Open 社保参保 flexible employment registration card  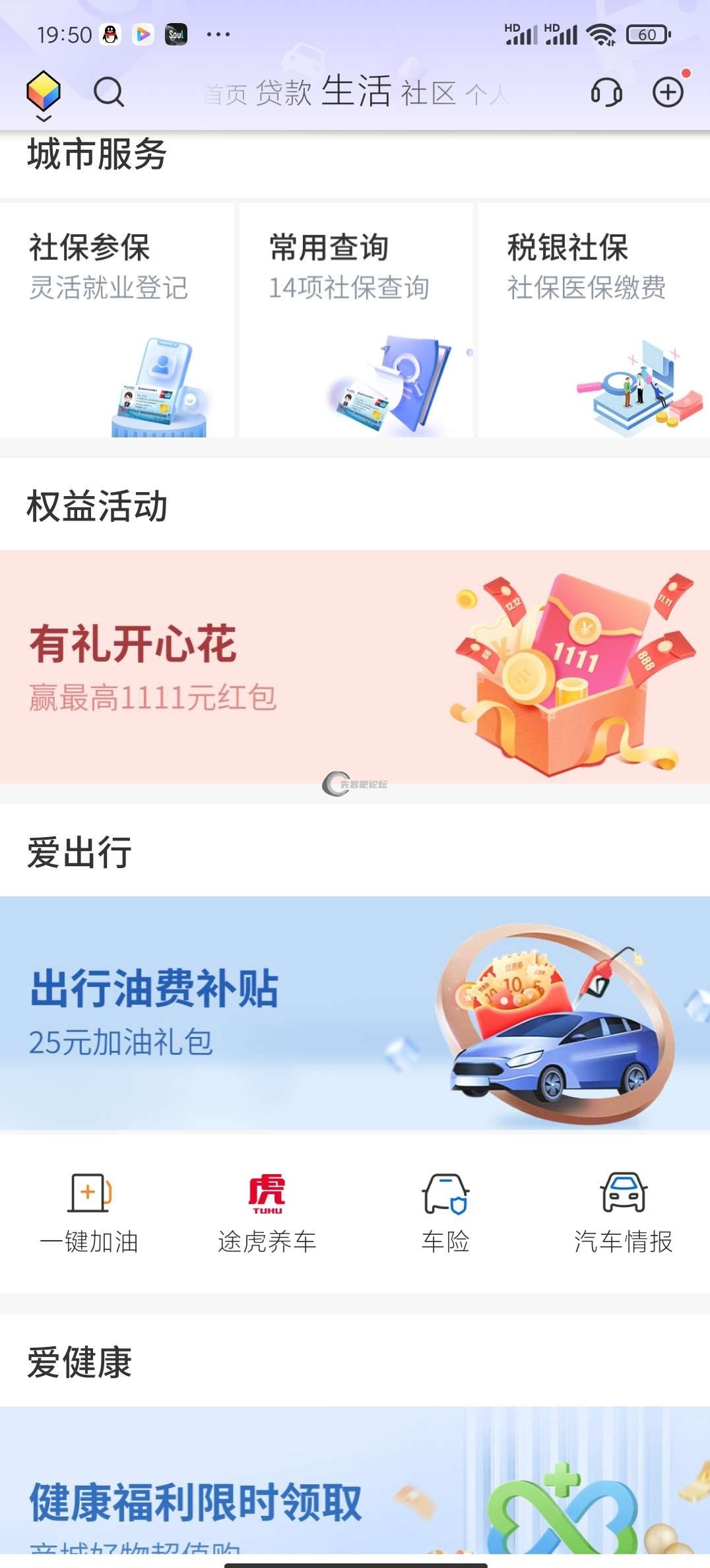pyautogui.click(x=117, y=319)
